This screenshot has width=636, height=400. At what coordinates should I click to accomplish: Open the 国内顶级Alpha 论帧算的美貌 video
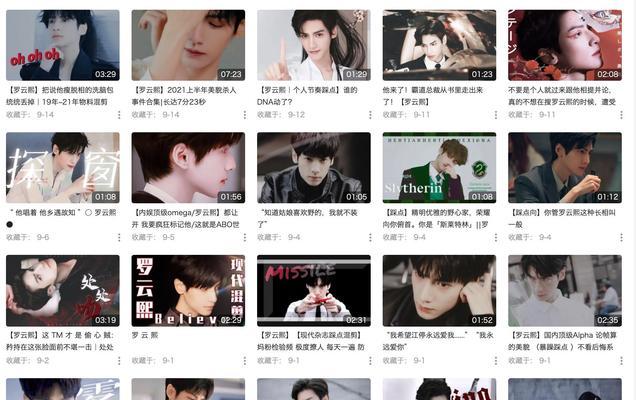click(x=564, y=290)
